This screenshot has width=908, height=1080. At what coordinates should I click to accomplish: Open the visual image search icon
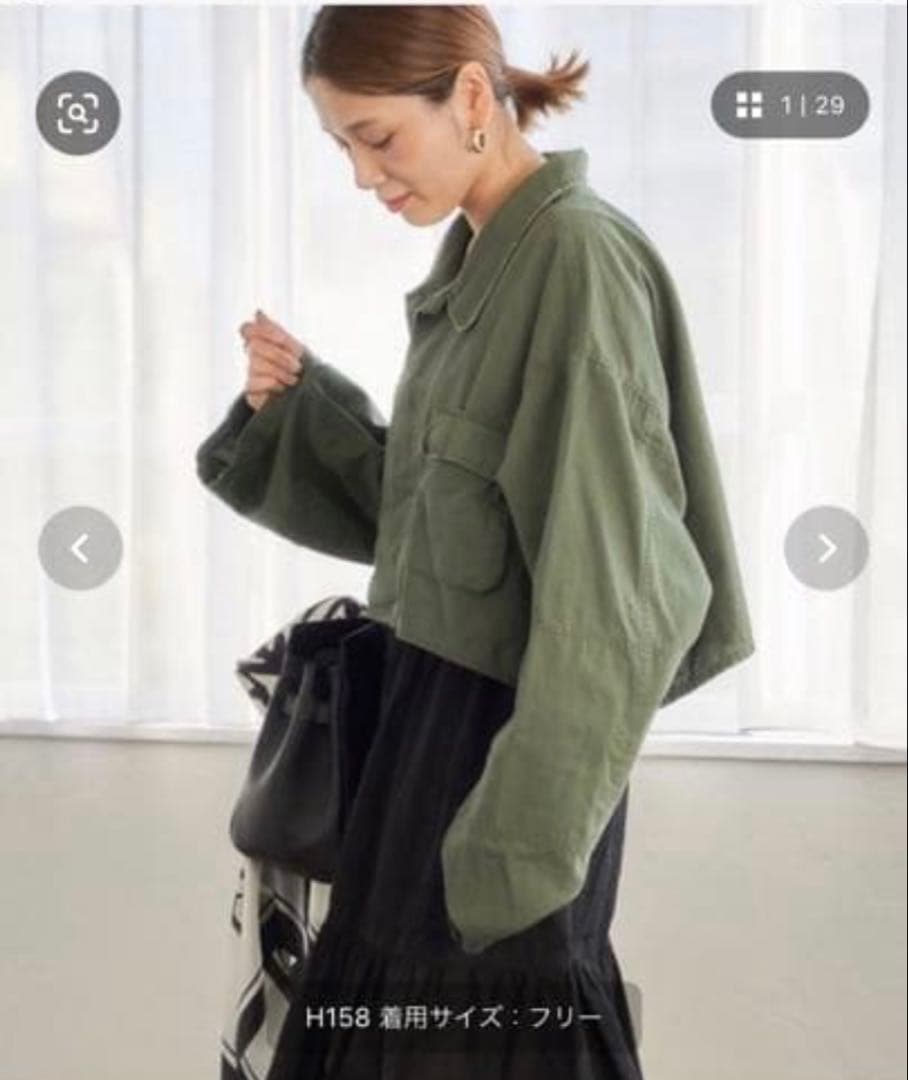pos(78,113)
